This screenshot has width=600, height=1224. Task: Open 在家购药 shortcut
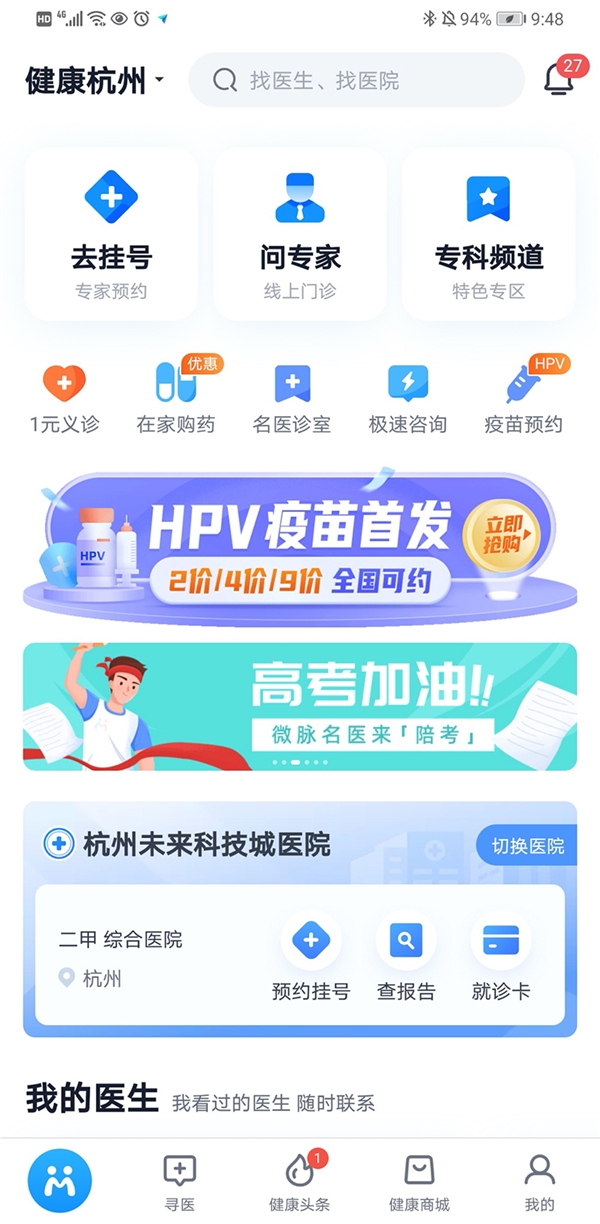[176, 398]
